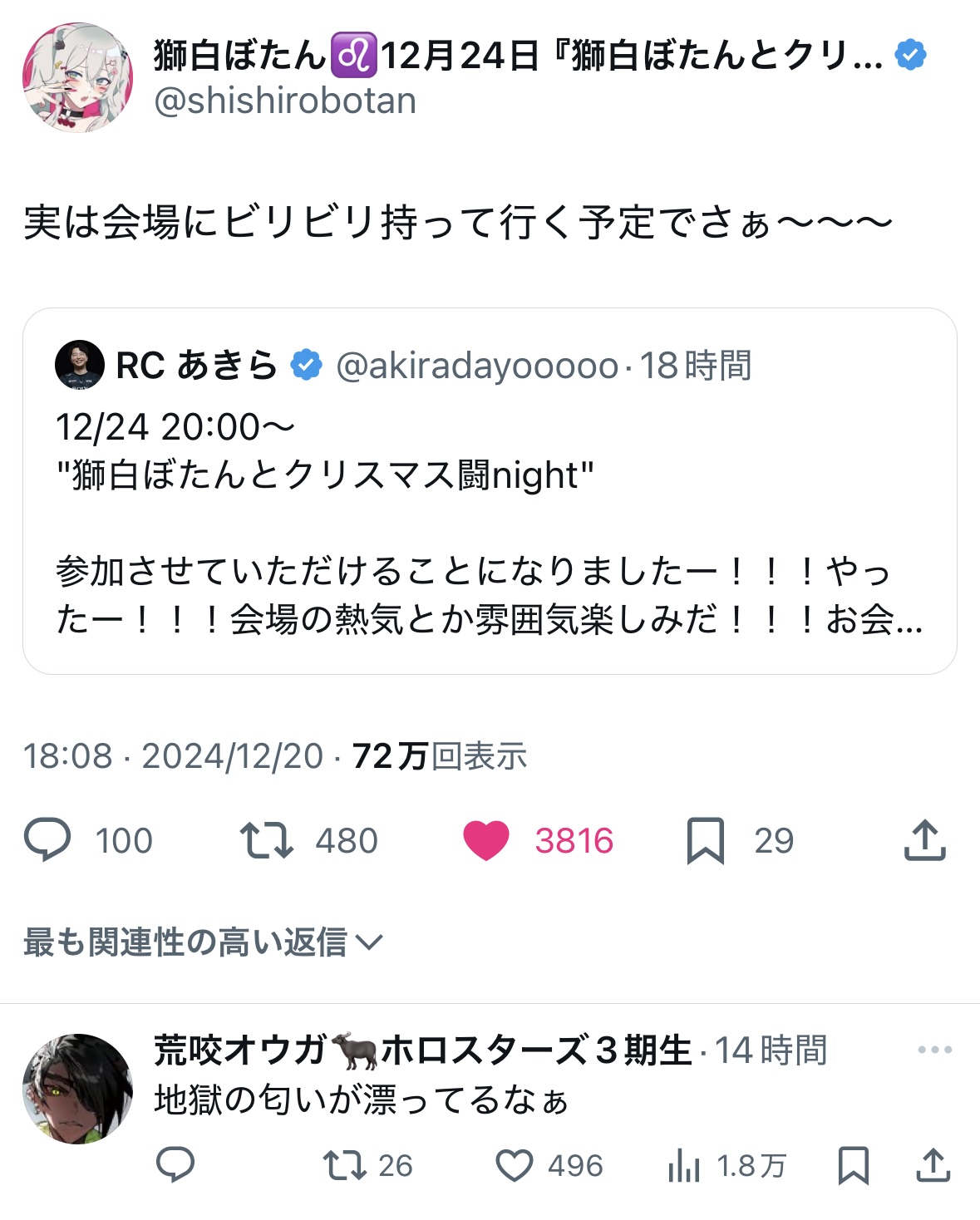
Task: Share 獅白ぼたん's main post
Action: 924,839
